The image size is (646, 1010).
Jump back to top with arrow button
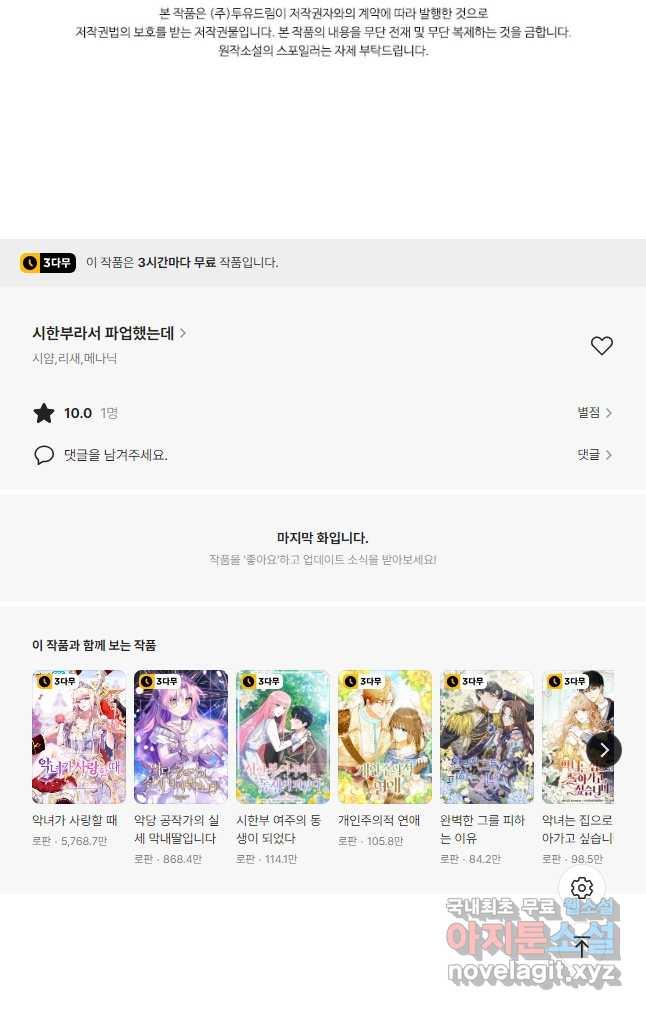[582, 946]
